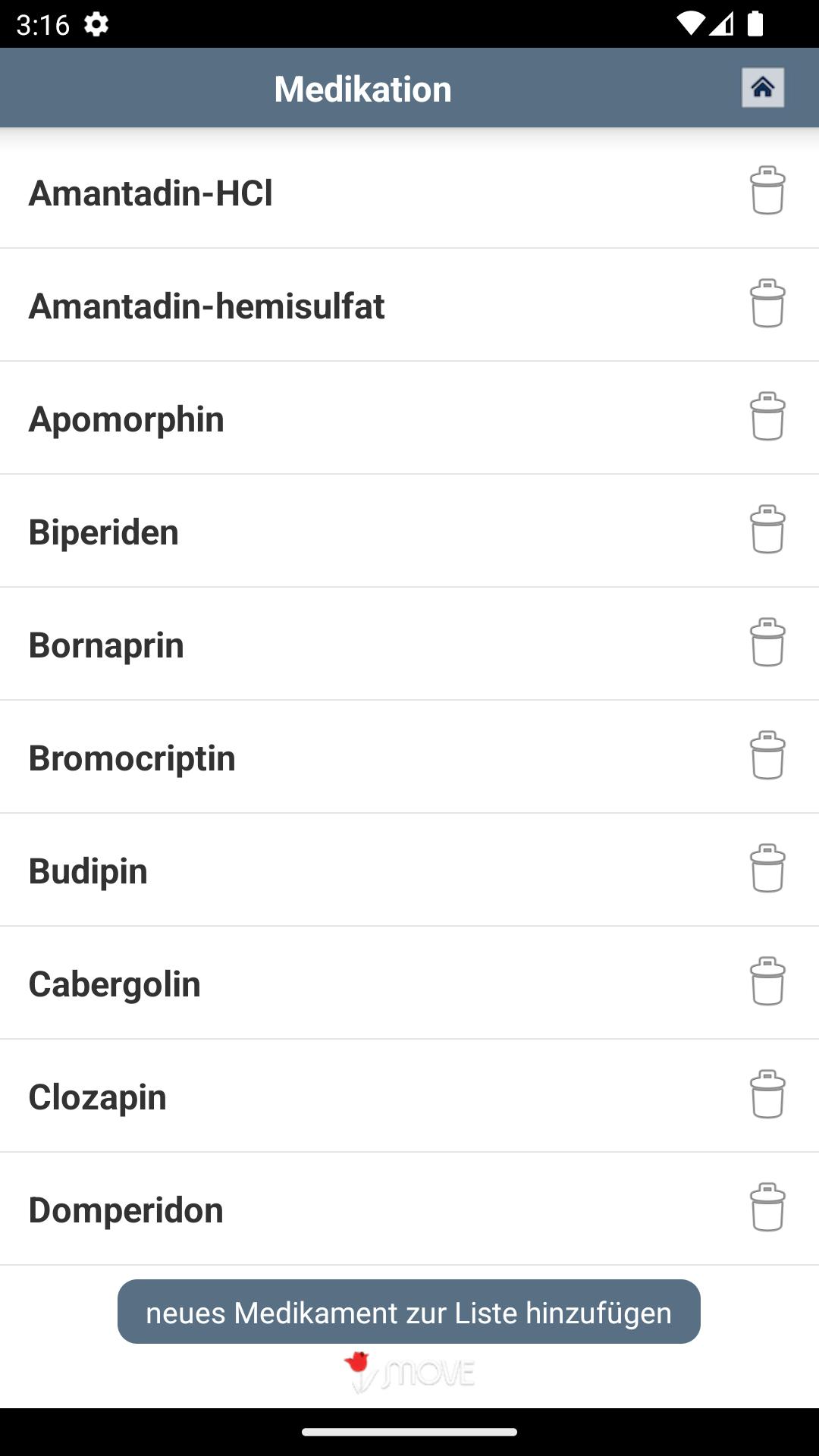Image resolution: width=819 pixels, height=1456 pixels.
Task: Delete Biperiden from the list
Action: 767,529
